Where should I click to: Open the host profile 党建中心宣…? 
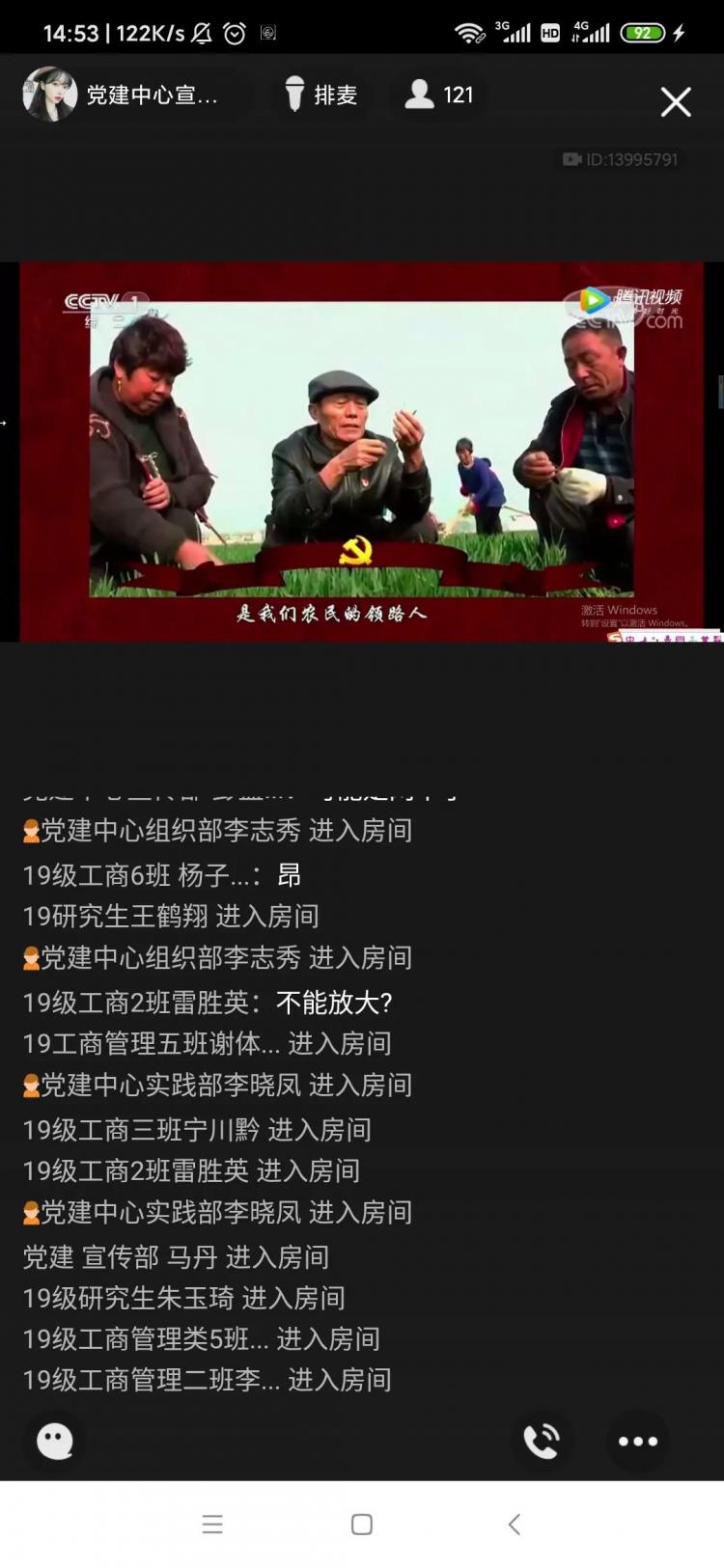[123, 95]
